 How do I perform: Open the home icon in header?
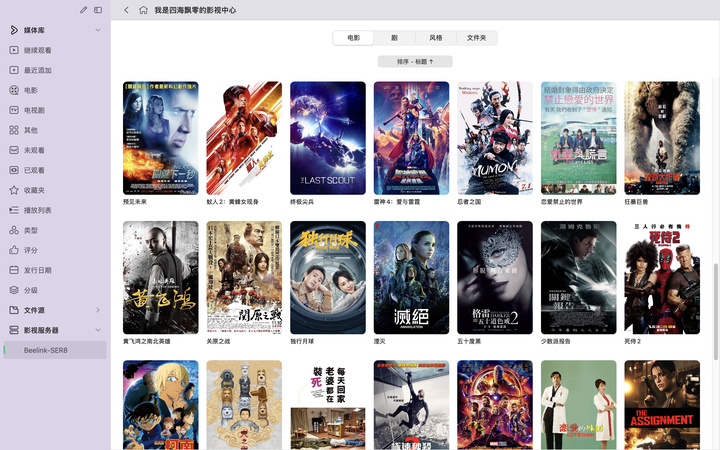(143, 9)
